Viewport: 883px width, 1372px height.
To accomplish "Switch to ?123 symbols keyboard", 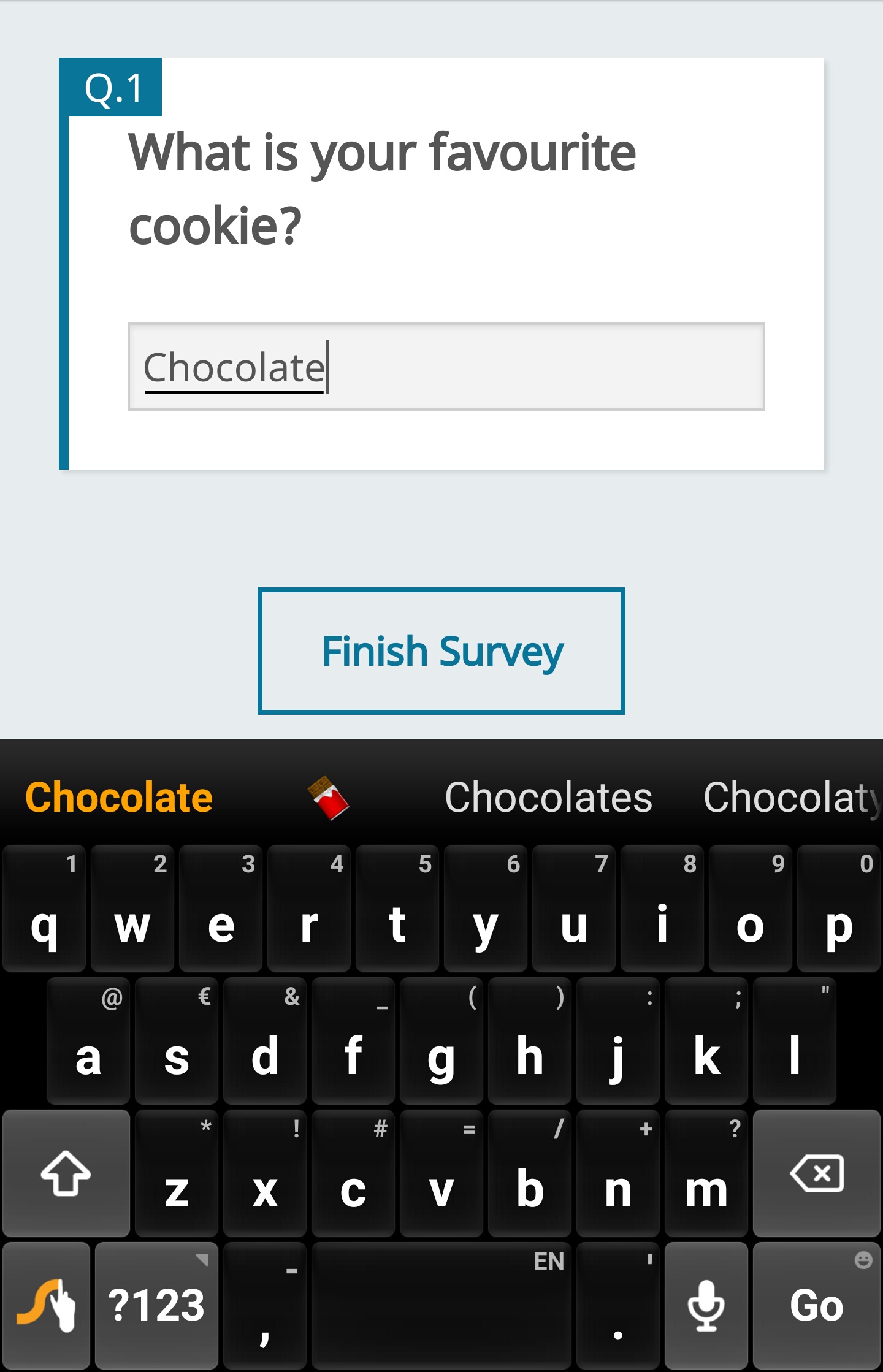I will [x=156, y=1305].
